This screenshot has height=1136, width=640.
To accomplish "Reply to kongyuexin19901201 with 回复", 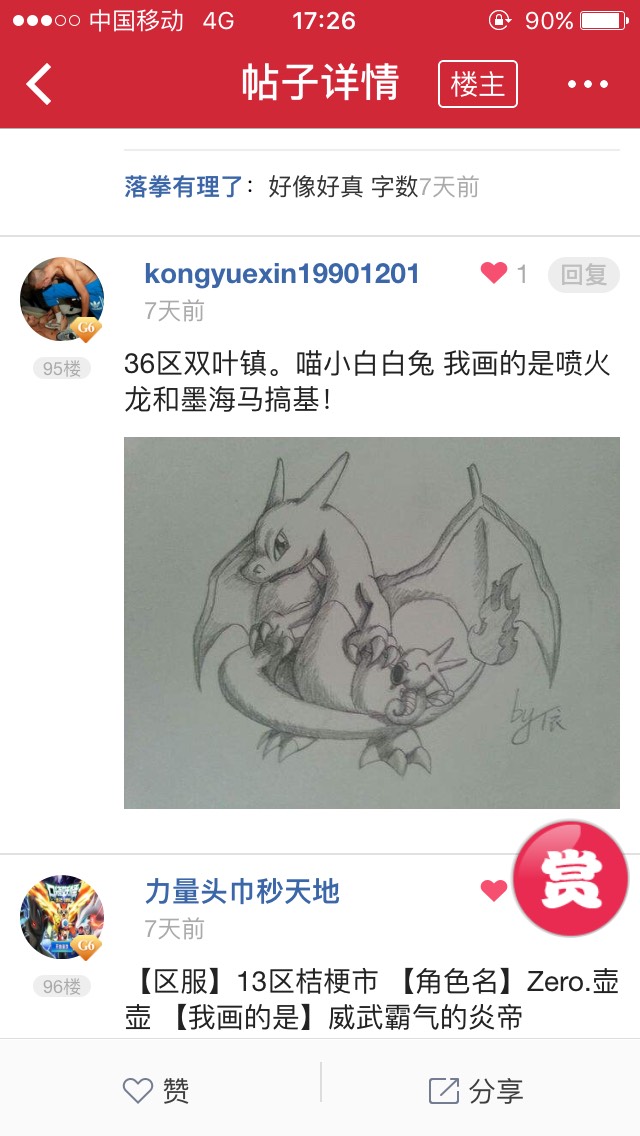I will [x=584, y=274].
